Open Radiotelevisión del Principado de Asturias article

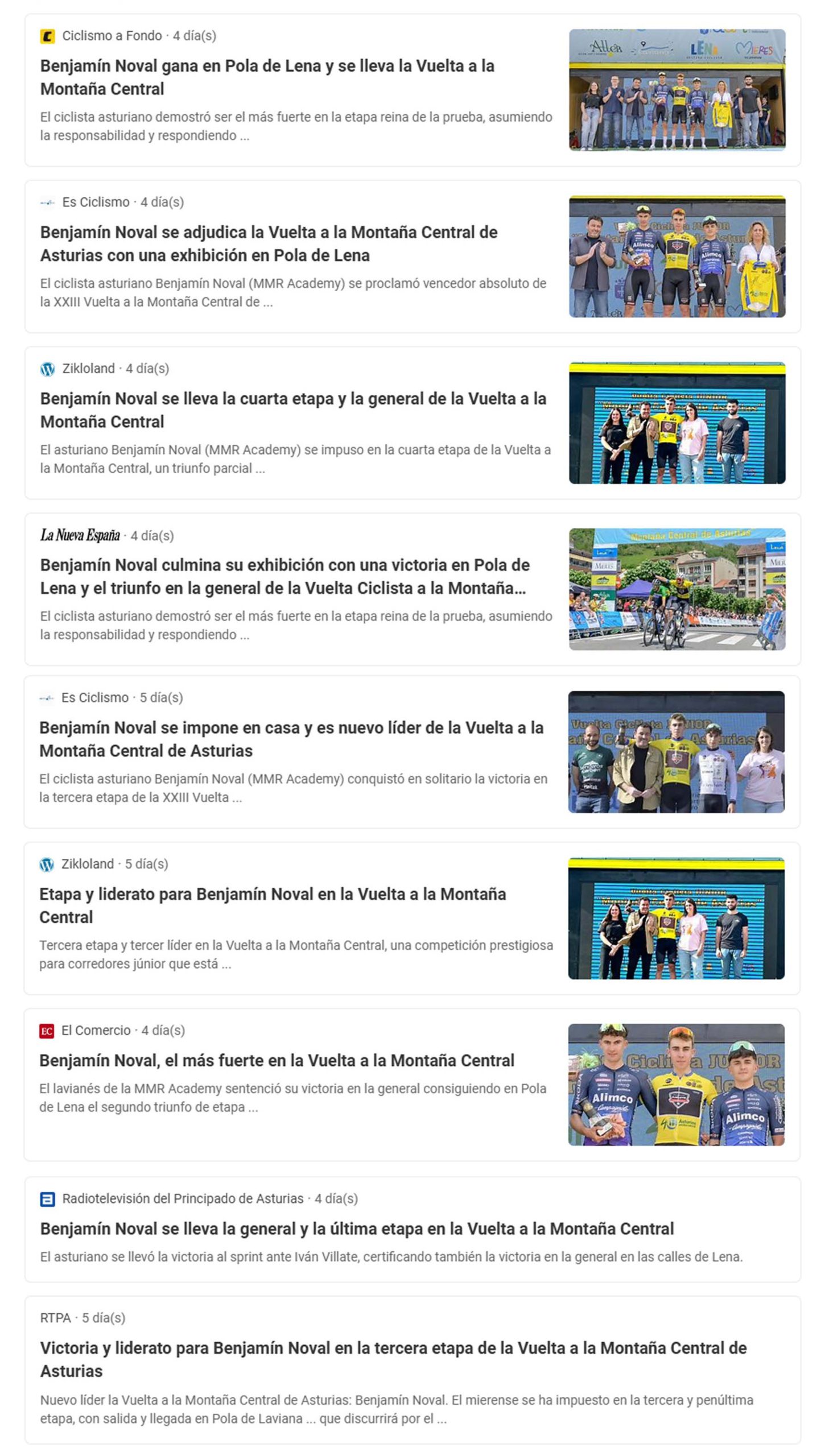click(x=356, y=1228)
